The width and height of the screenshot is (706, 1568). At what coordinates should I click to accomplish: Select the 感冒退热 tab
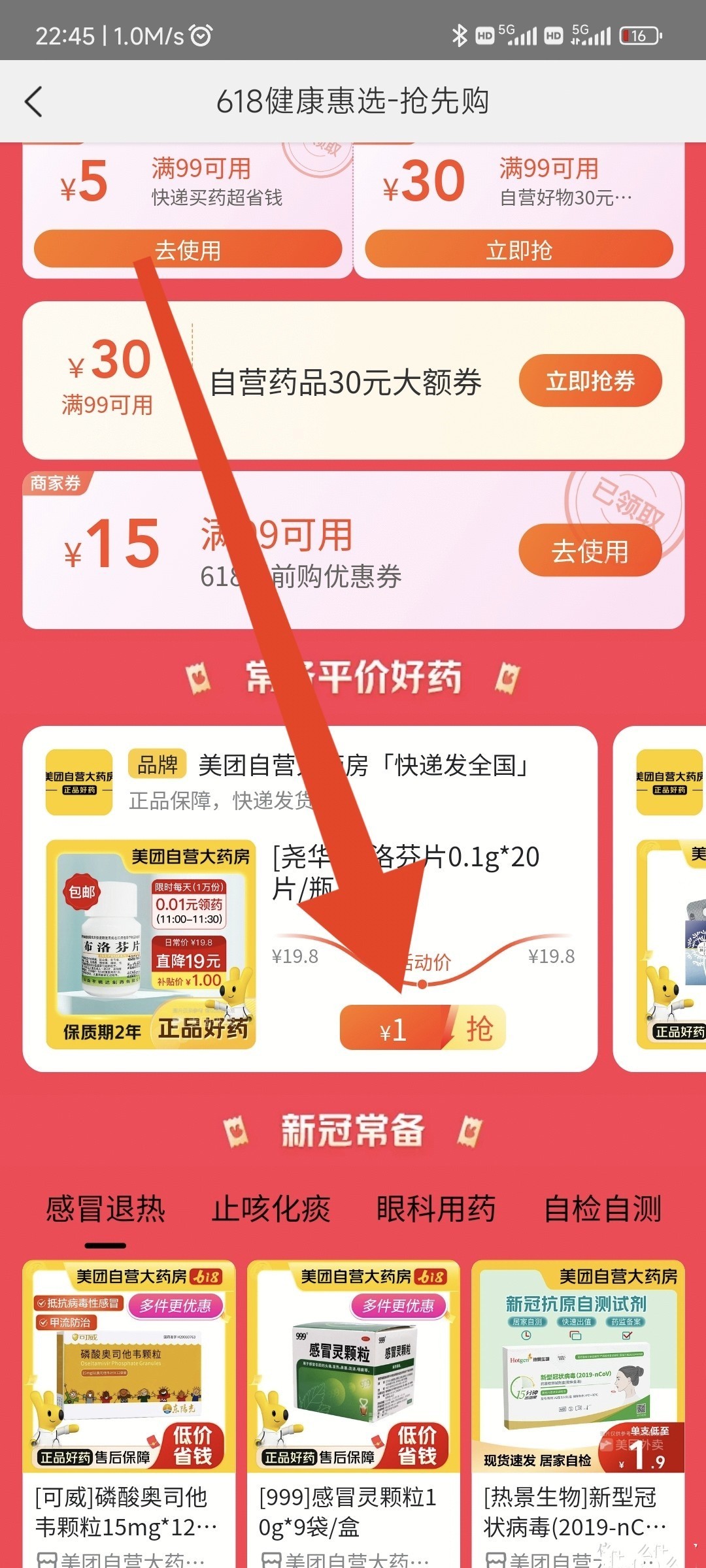pos(105,1209)
